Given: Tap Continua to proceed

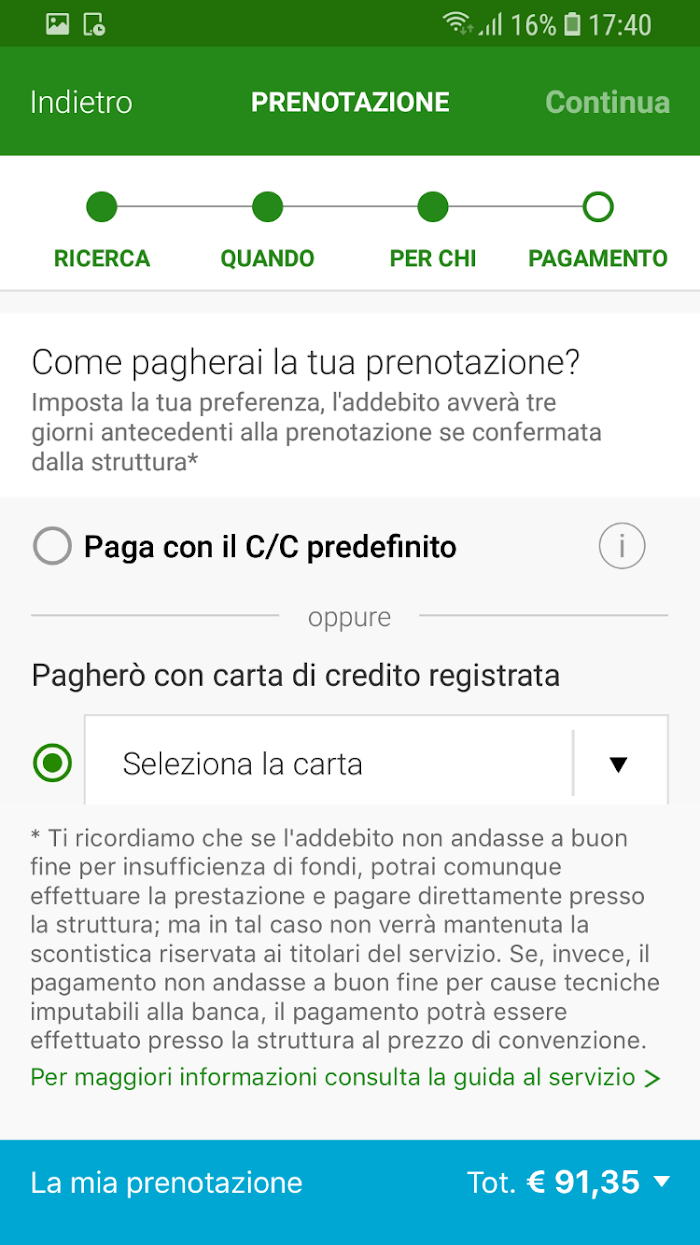Looking at the screenshot, I should point(607,102).
